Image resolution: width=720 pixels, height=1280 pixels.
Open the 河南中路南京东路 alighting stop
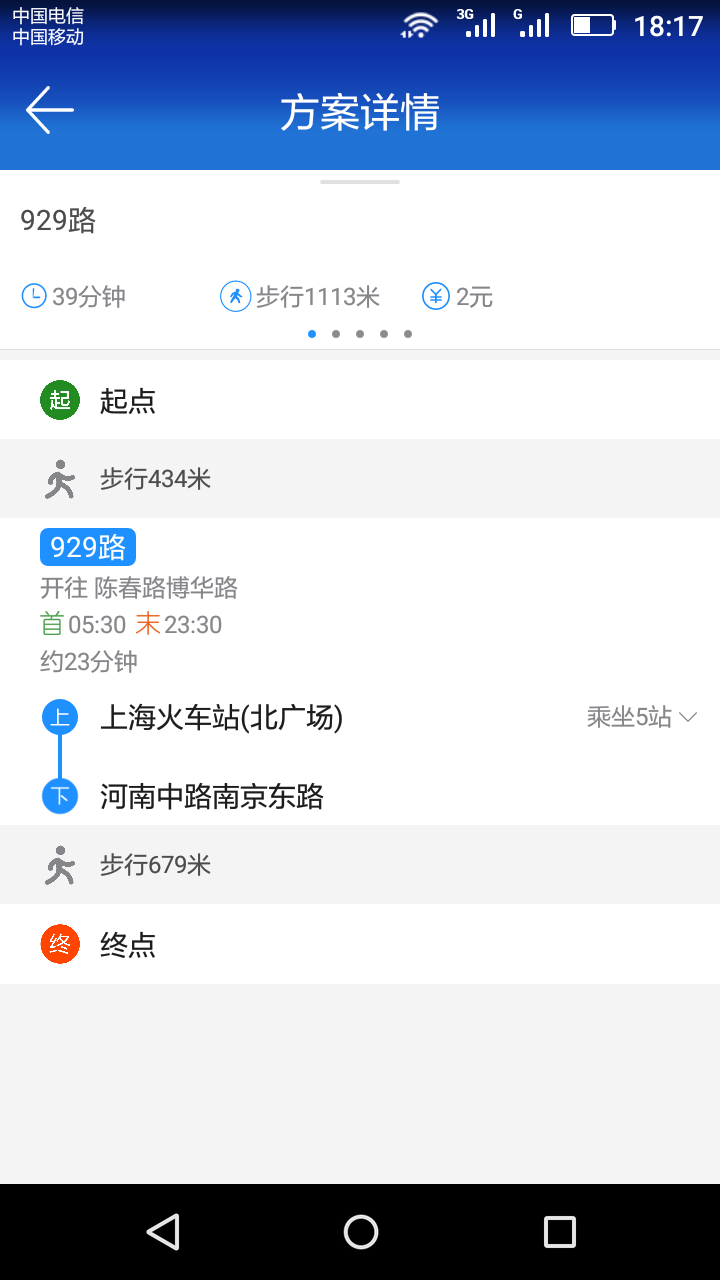point(212,797)
